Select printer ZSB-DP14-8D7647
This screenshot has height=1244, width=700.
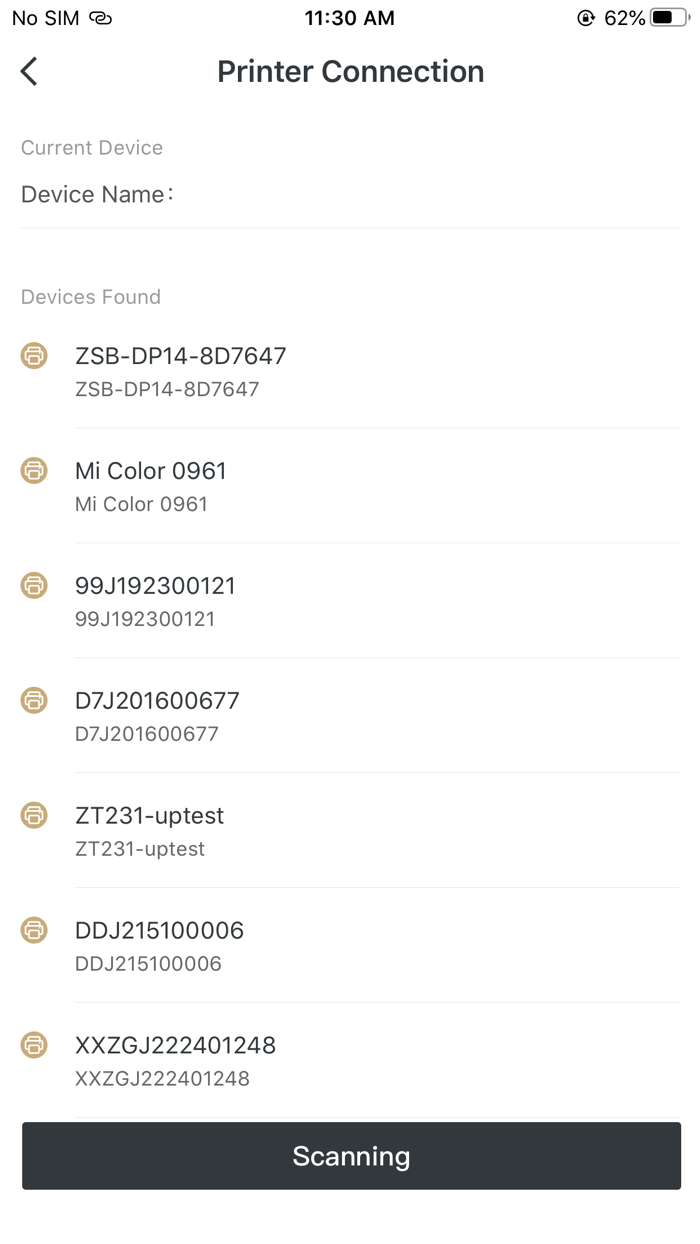[180, 371]
